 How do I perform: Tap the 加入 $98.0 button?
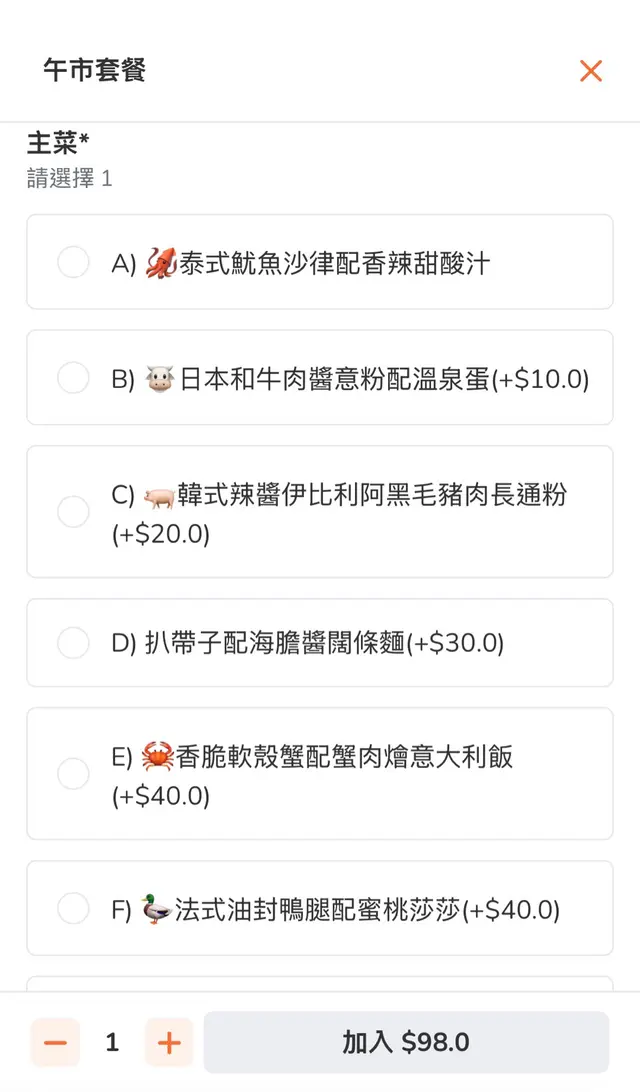pos(406,1042)
